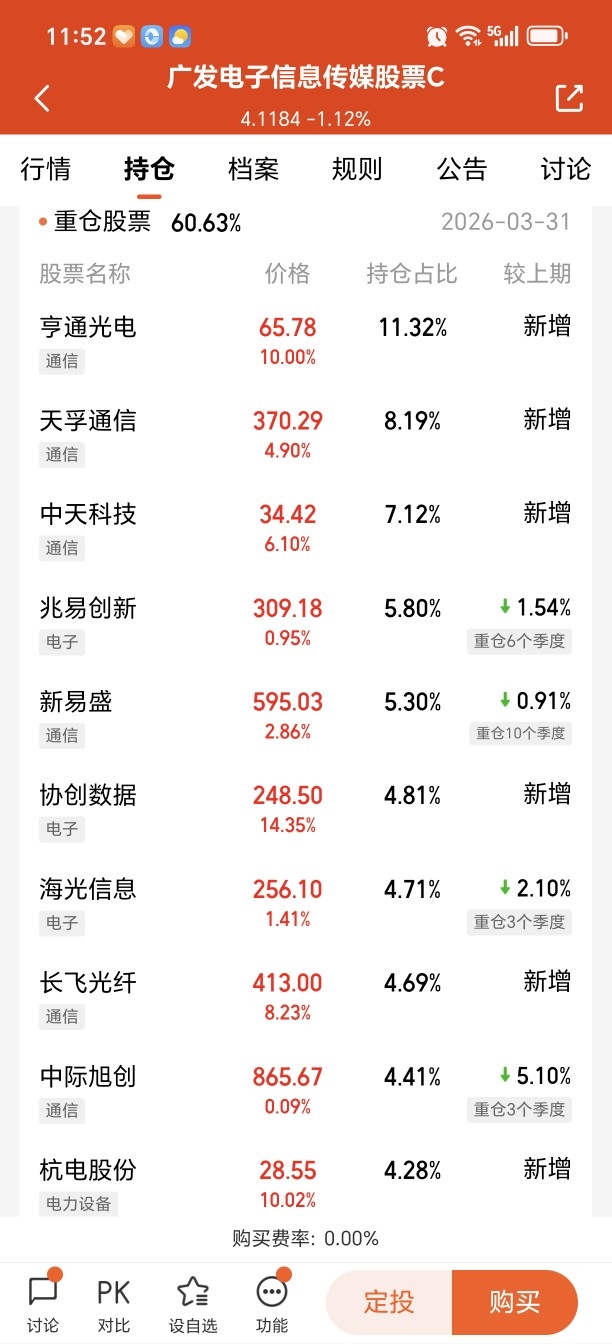
Task: Switch to the 行情 tab
Action: 46,169
